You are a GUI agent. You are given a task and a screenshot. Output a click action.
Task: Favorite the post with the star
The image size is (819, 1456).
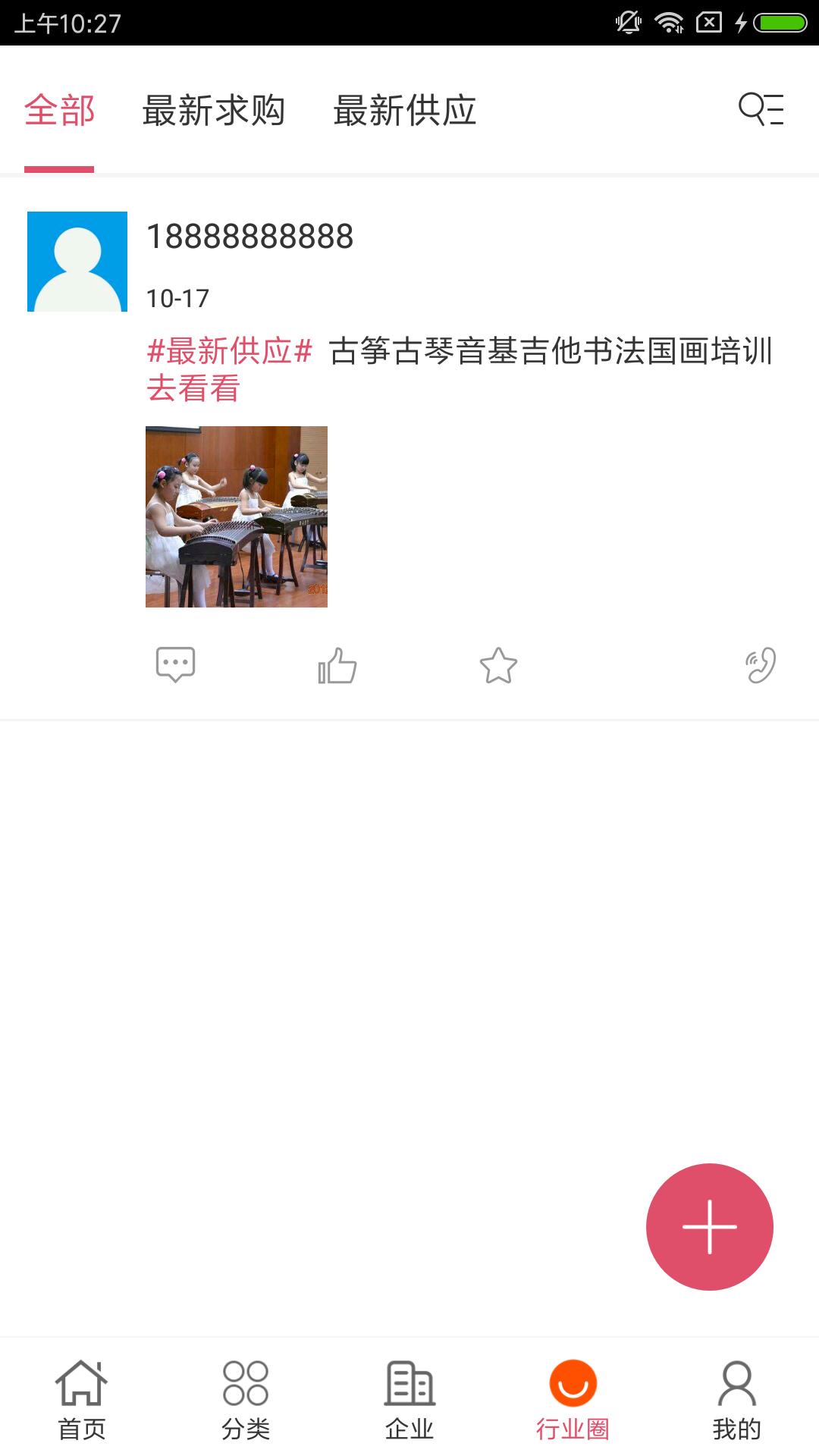(498, 665)
